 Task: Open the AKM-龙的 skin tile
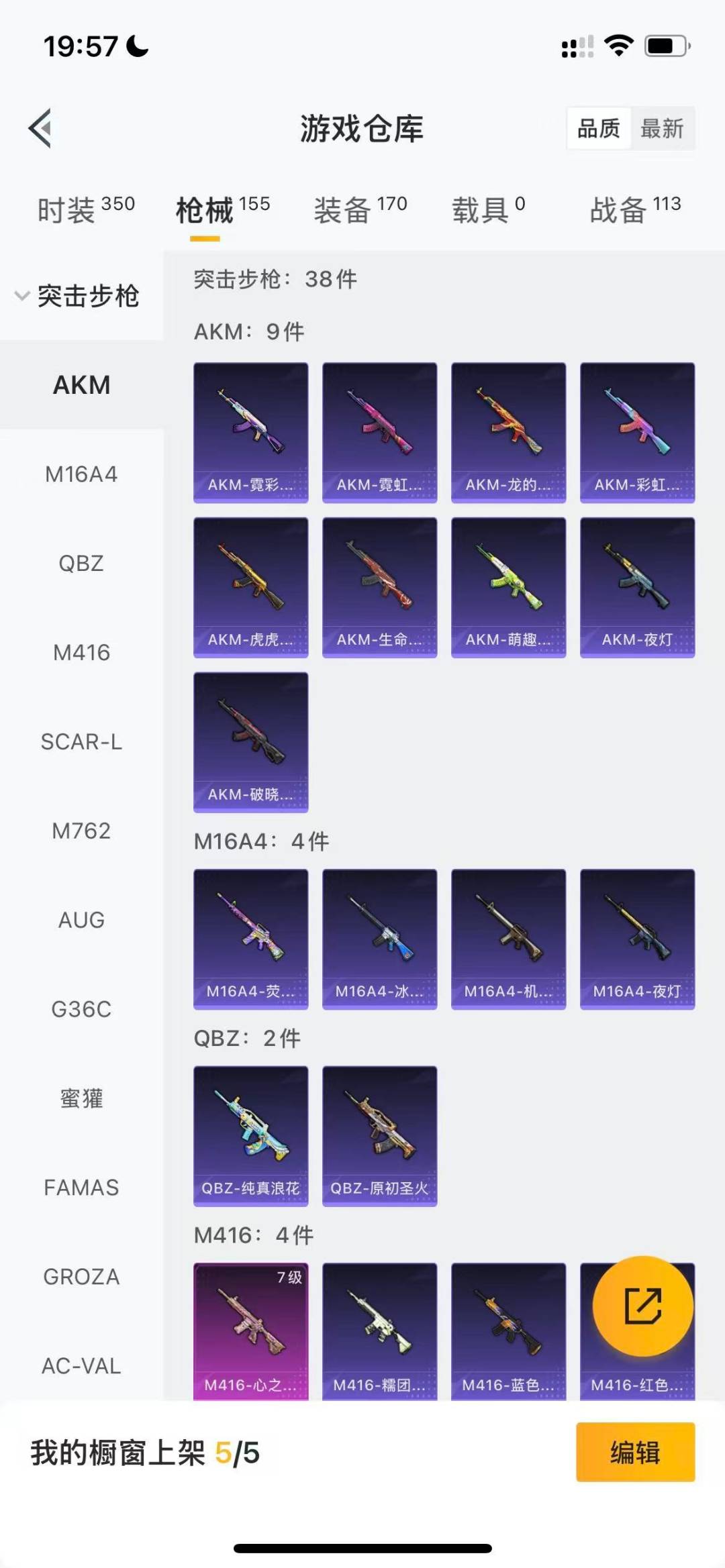pos(508,433)
